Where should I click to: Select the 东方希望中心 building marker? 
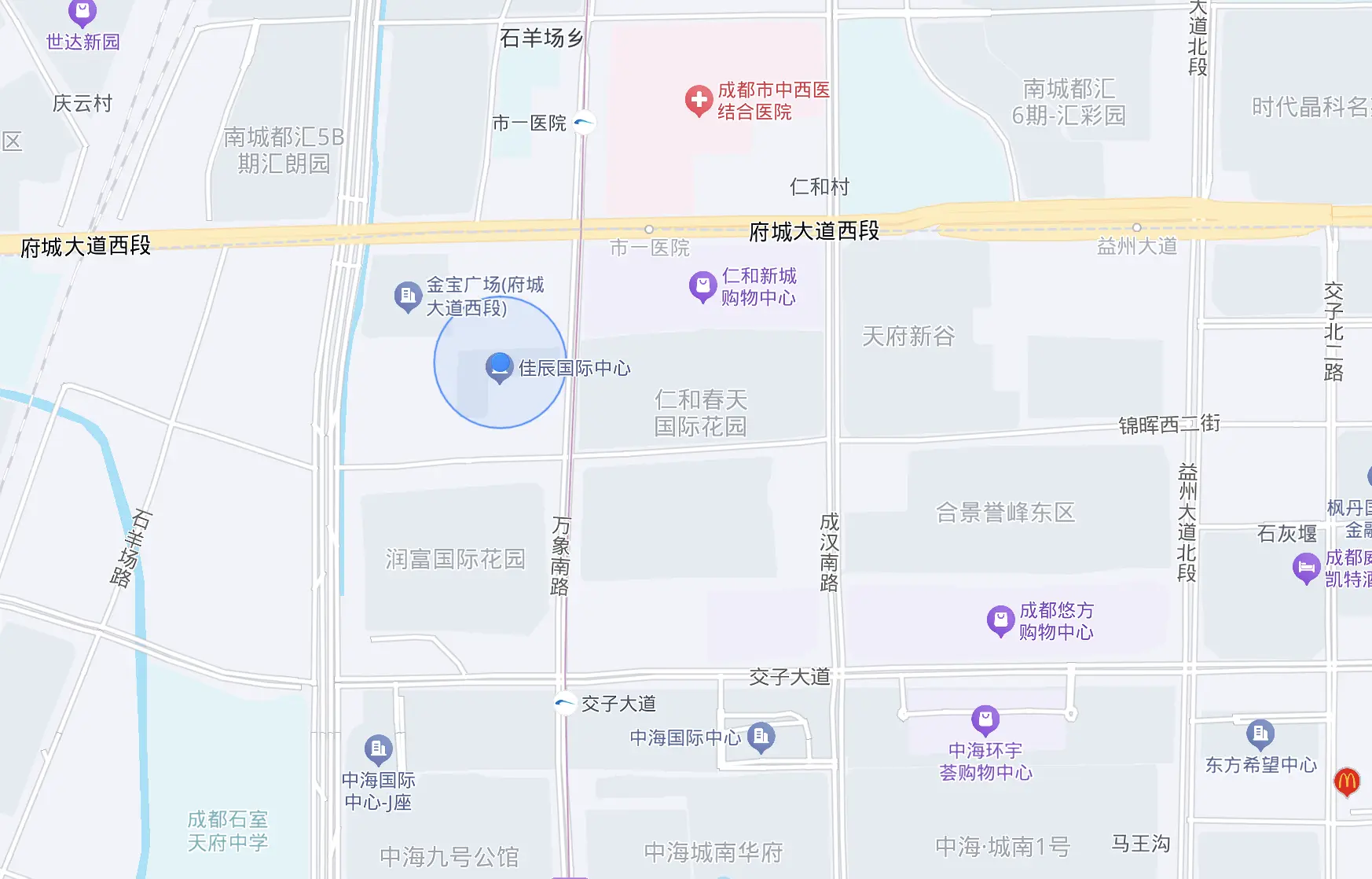1260,734
